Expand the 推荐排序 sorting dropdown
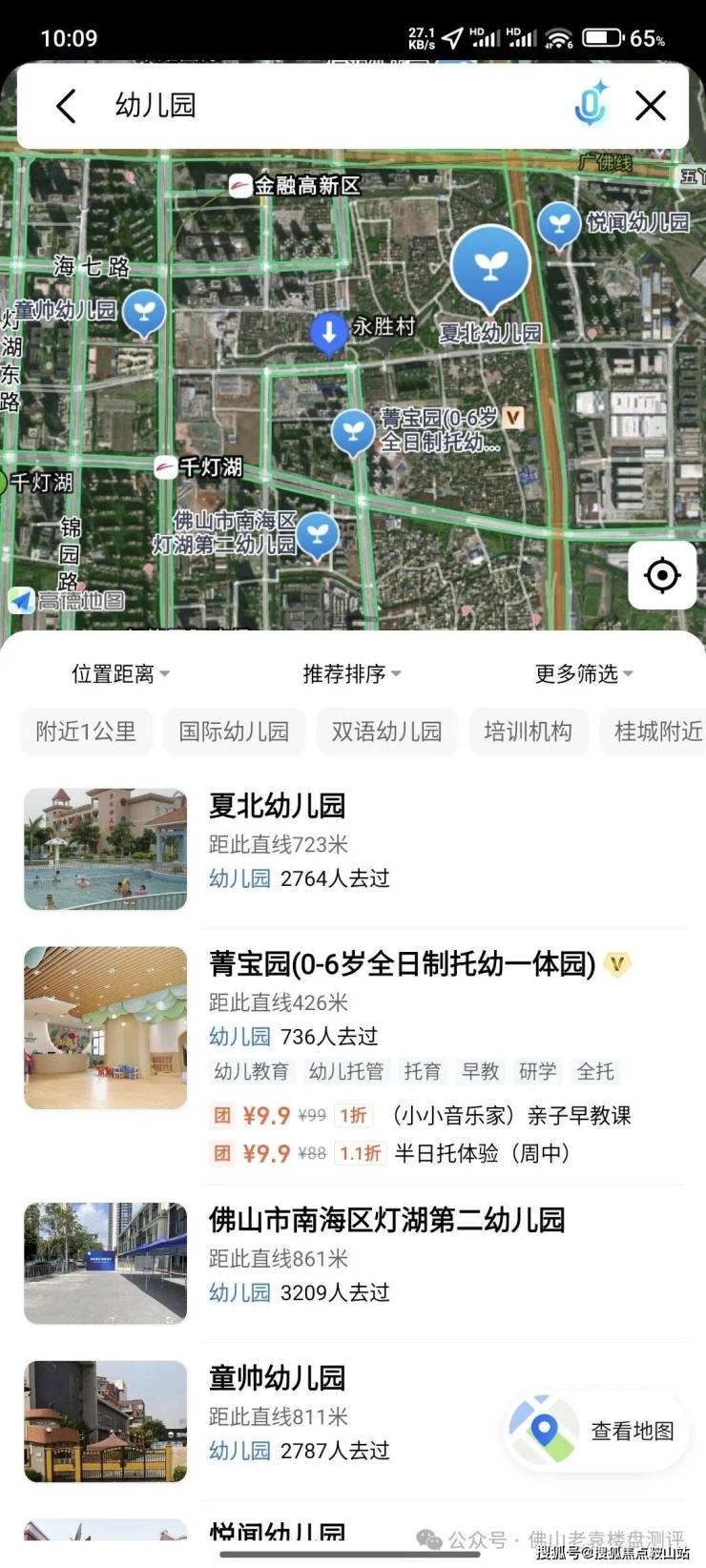 point(351,674)
